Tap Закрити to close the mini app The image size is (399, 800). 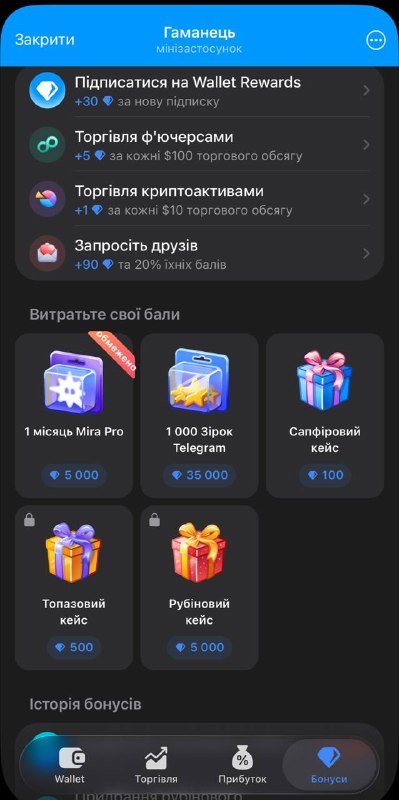tap(44, 40)
